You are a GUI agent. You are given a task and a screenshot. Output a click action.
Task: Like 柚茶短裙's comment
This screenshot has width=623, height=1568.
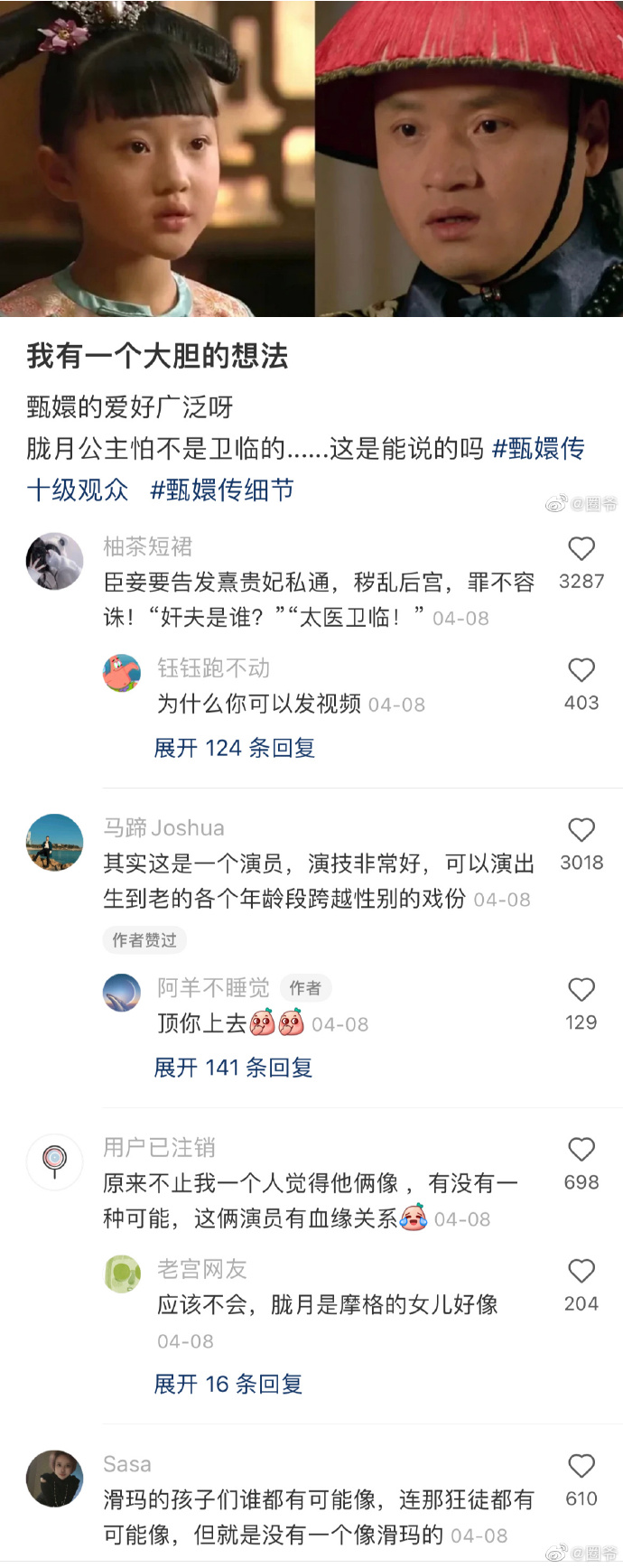pos(581,549)
